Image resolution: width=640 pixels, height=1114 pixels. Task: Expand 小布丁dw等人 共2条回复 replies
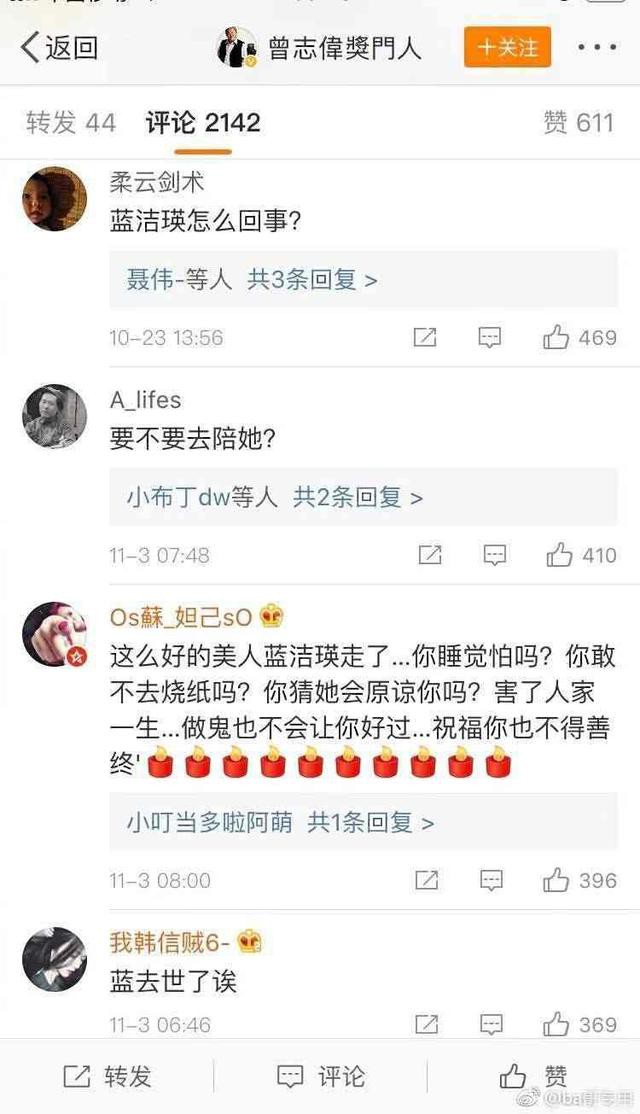[275, 497]
